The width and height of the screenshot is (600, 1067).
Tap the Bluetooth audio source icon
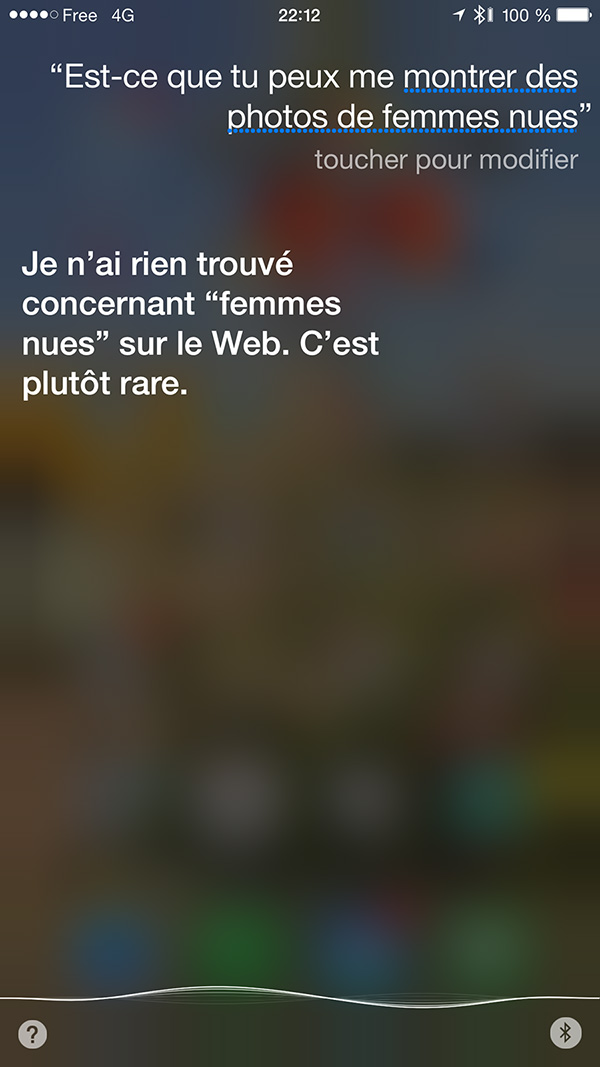pyautogui.click(x=566, y=1033)
